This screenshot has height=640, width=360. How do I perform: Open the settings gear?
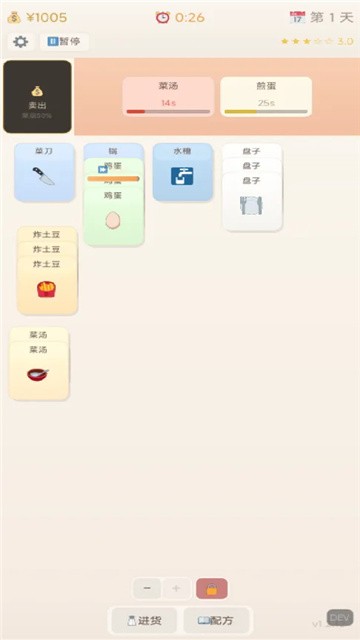(x=20, y=42)
